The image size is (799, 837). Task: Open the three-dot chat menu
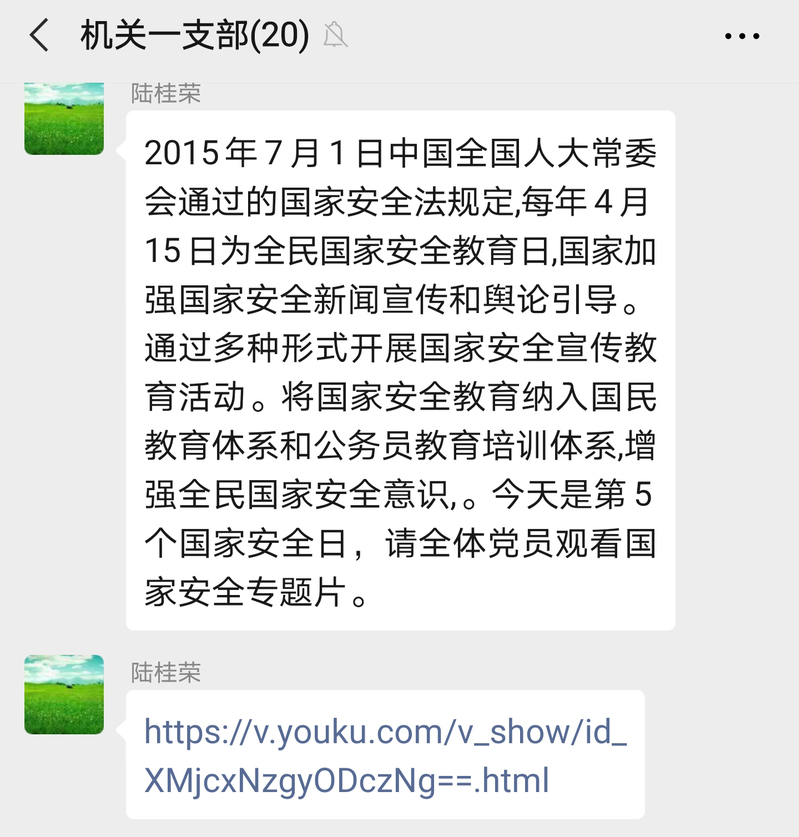[x=741, y=38]
